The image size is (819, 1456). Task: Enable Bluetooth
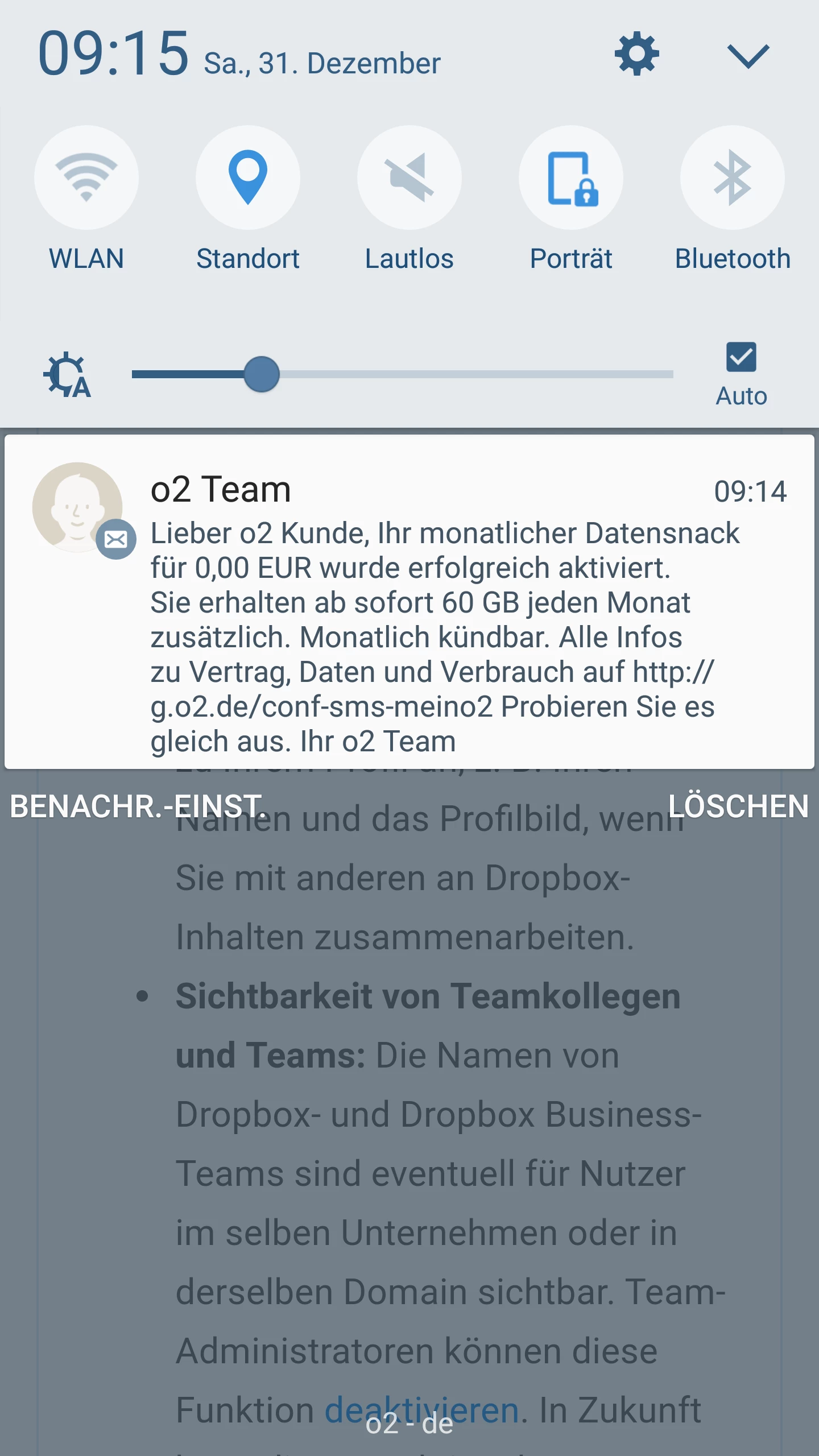tap(733, 177)
